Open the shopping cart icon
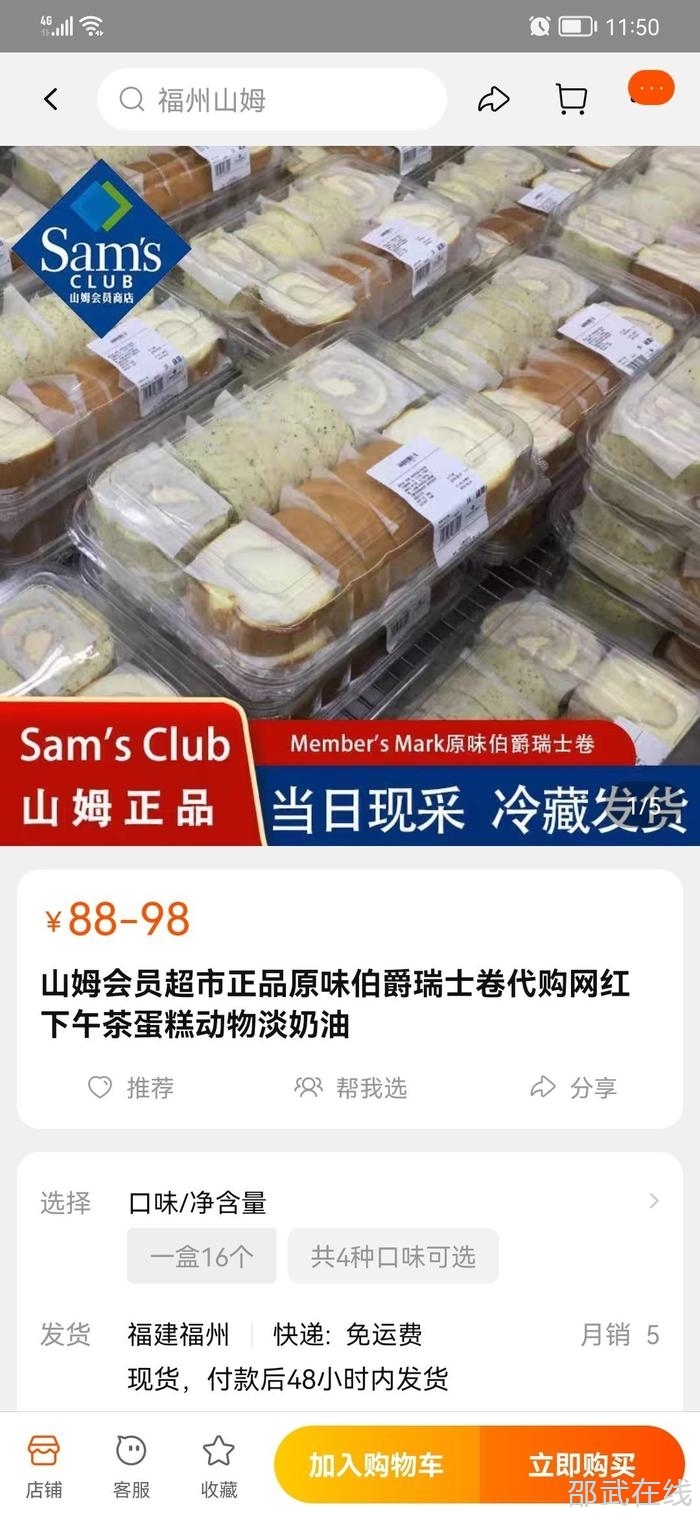The image size is (700, 1517). (x=571, y=99)
